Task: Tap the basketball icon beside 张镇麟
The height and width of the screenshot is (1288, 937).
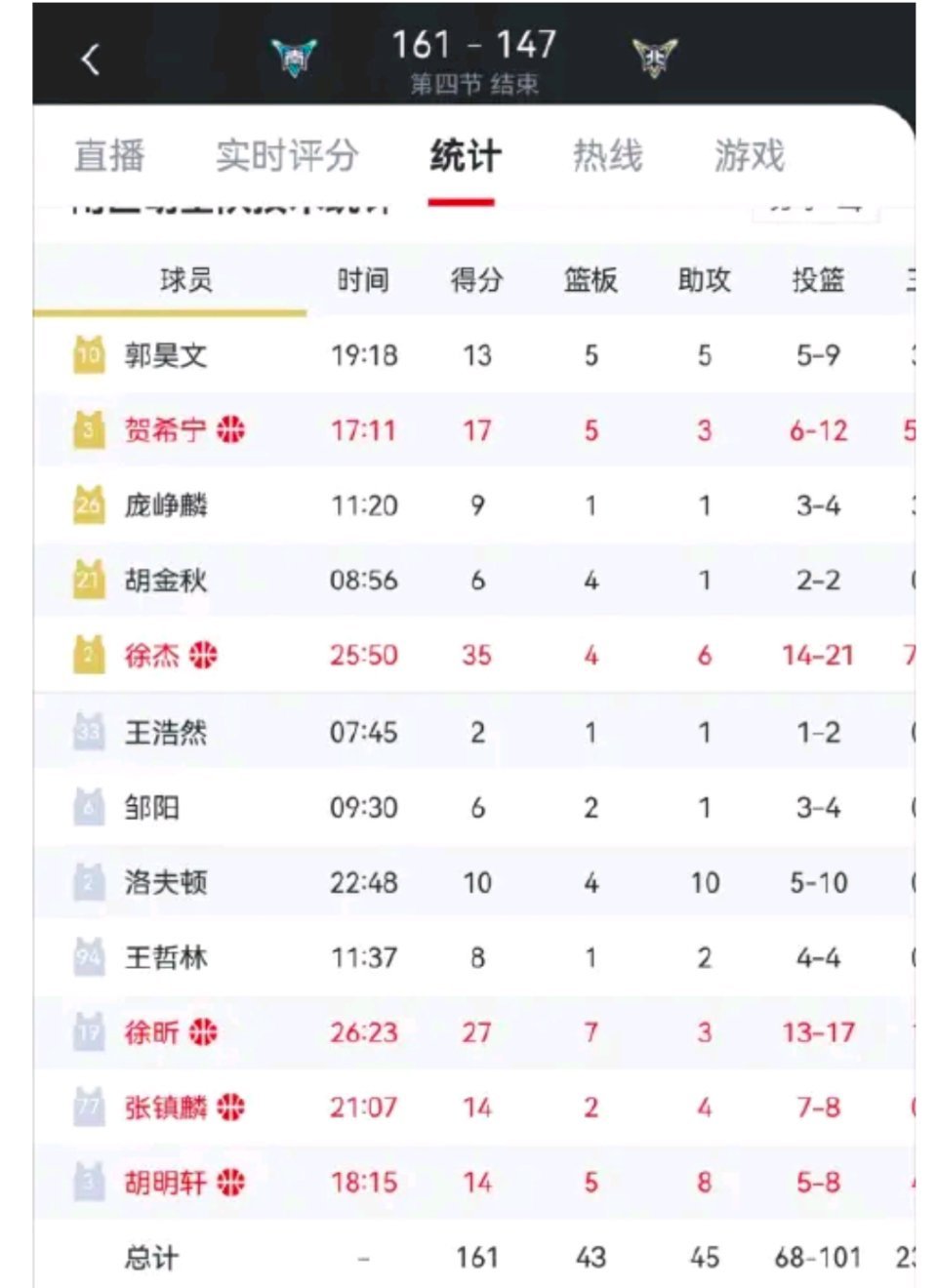Action: coord(231,1107)
